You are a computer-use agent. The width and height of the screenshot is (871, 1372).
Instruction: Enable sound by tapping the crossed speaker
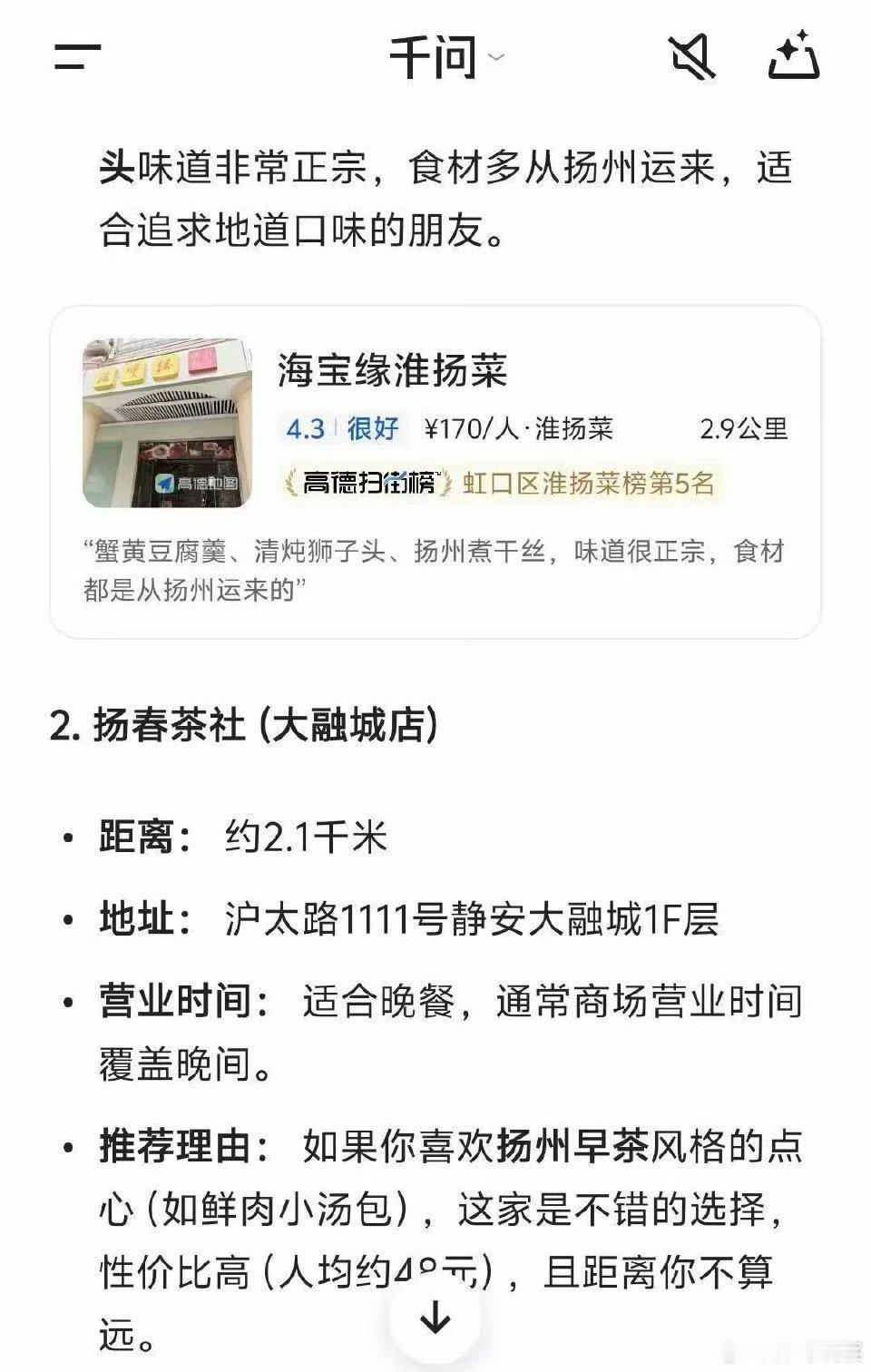(x=693, y=56)
